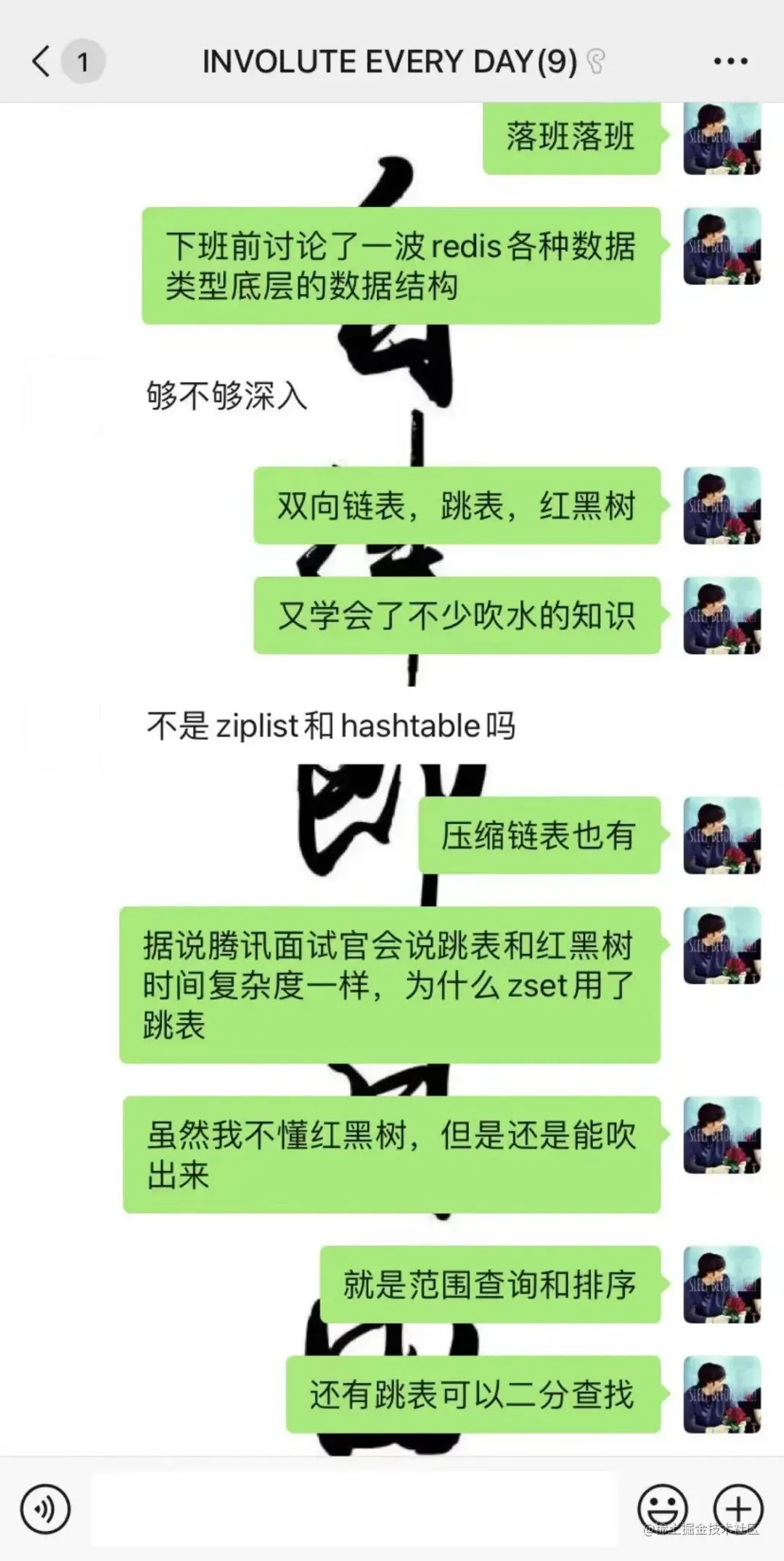784x1561 pixels.
Task: Open avatar of ziplist和hashtable message sender
Action: (64, 726)
